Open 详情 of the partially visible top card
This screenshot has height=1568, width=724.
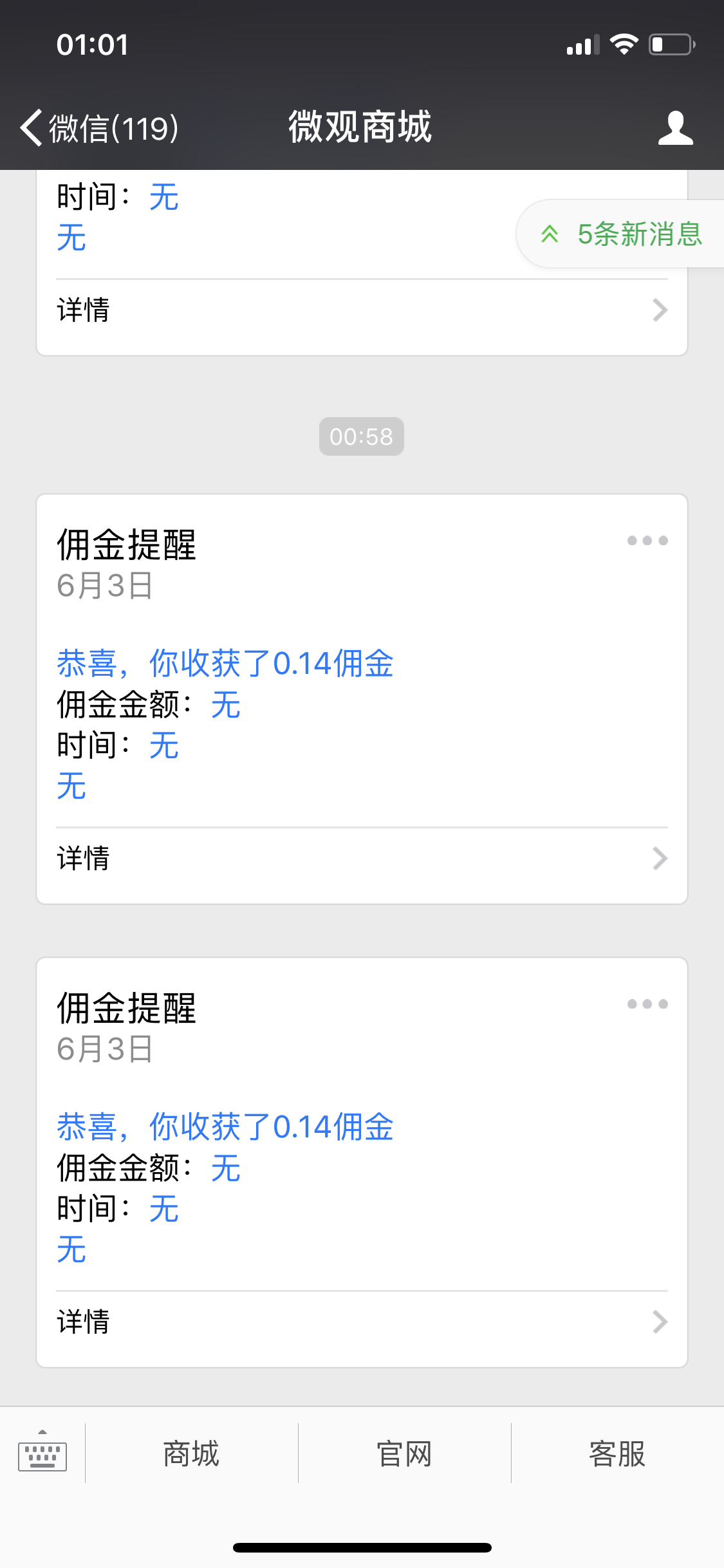[x=362, y=310]
